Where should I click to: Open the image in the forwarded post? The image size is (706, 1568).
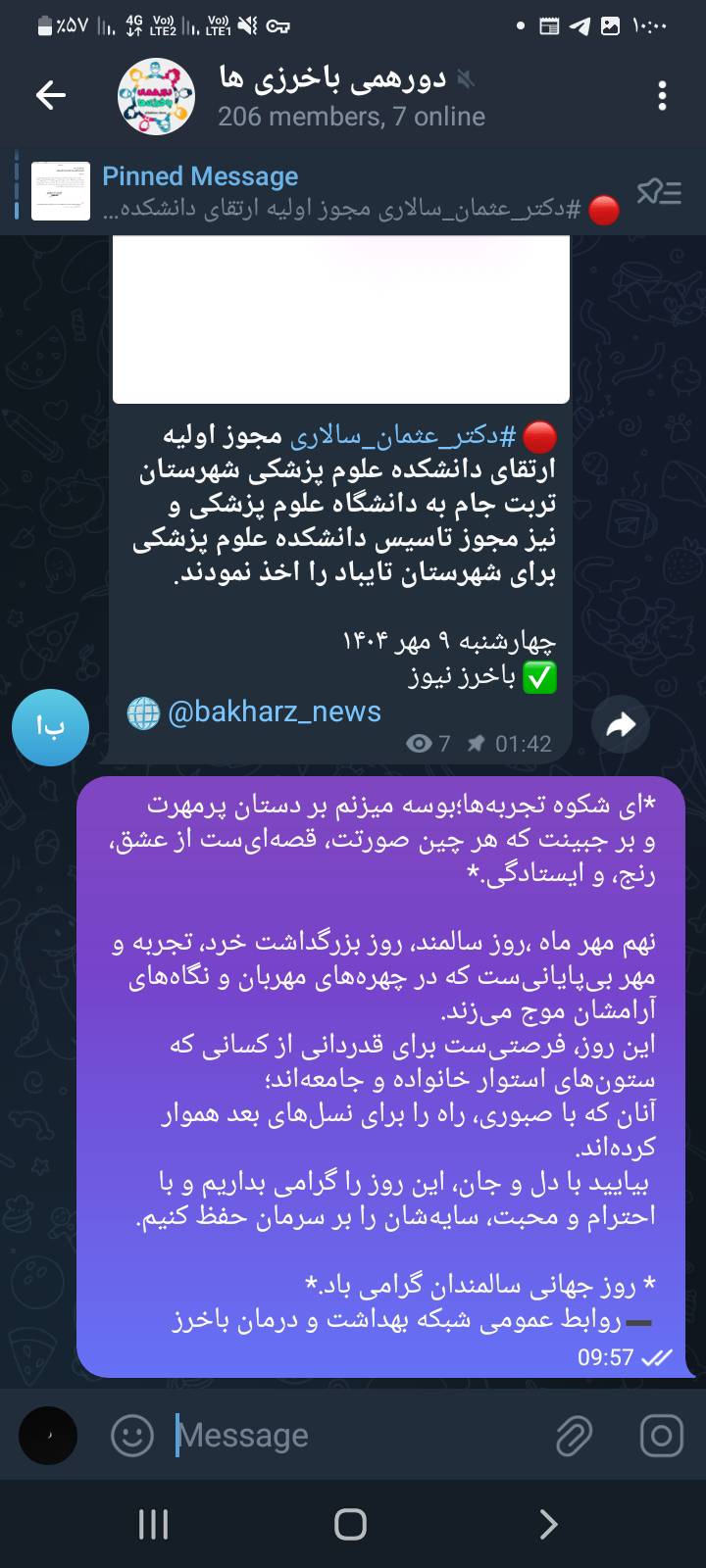pyautogui.click(x=340, y=318)
